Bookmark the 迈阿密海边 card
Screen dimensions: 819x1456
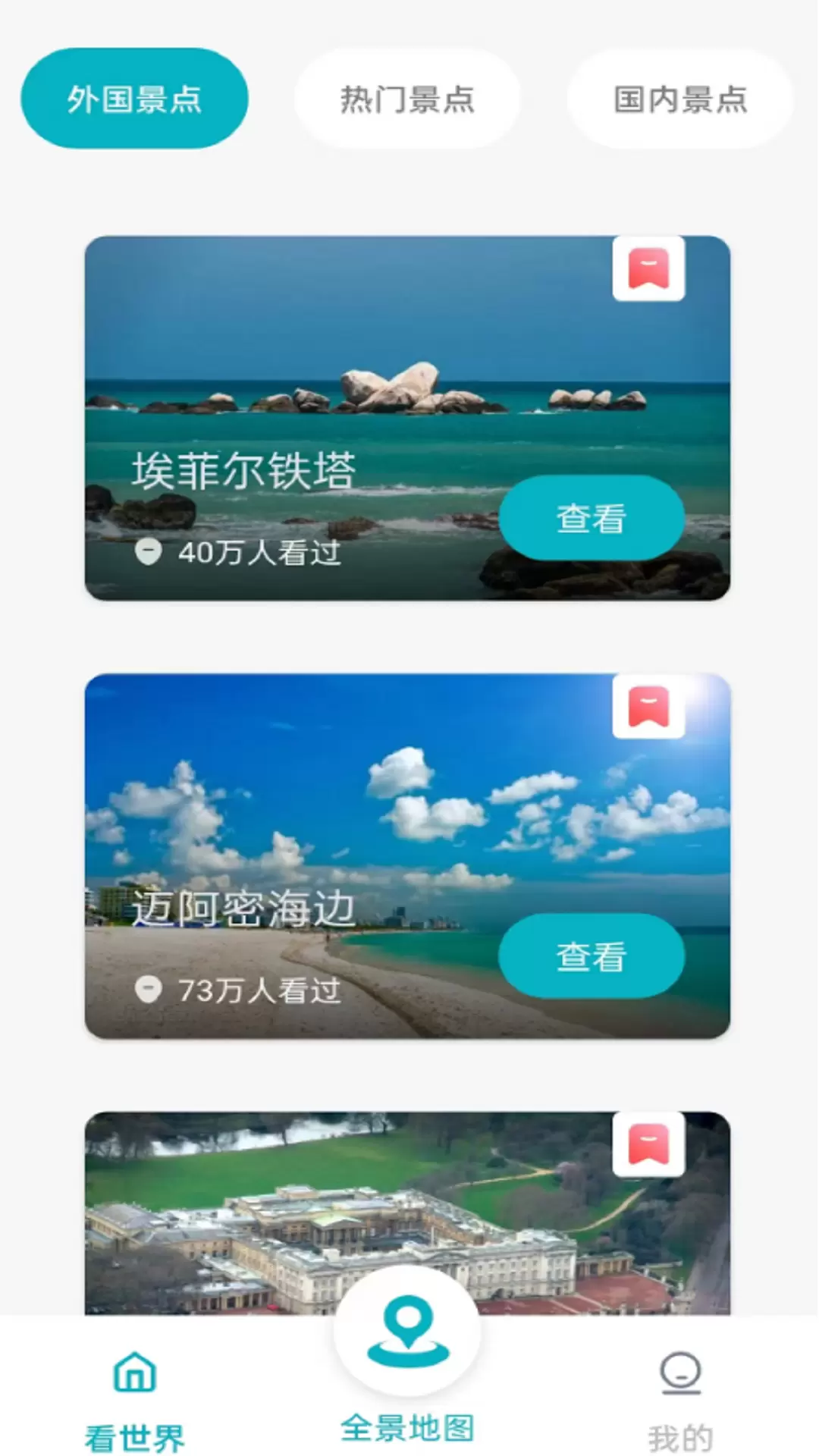(648, 706)
